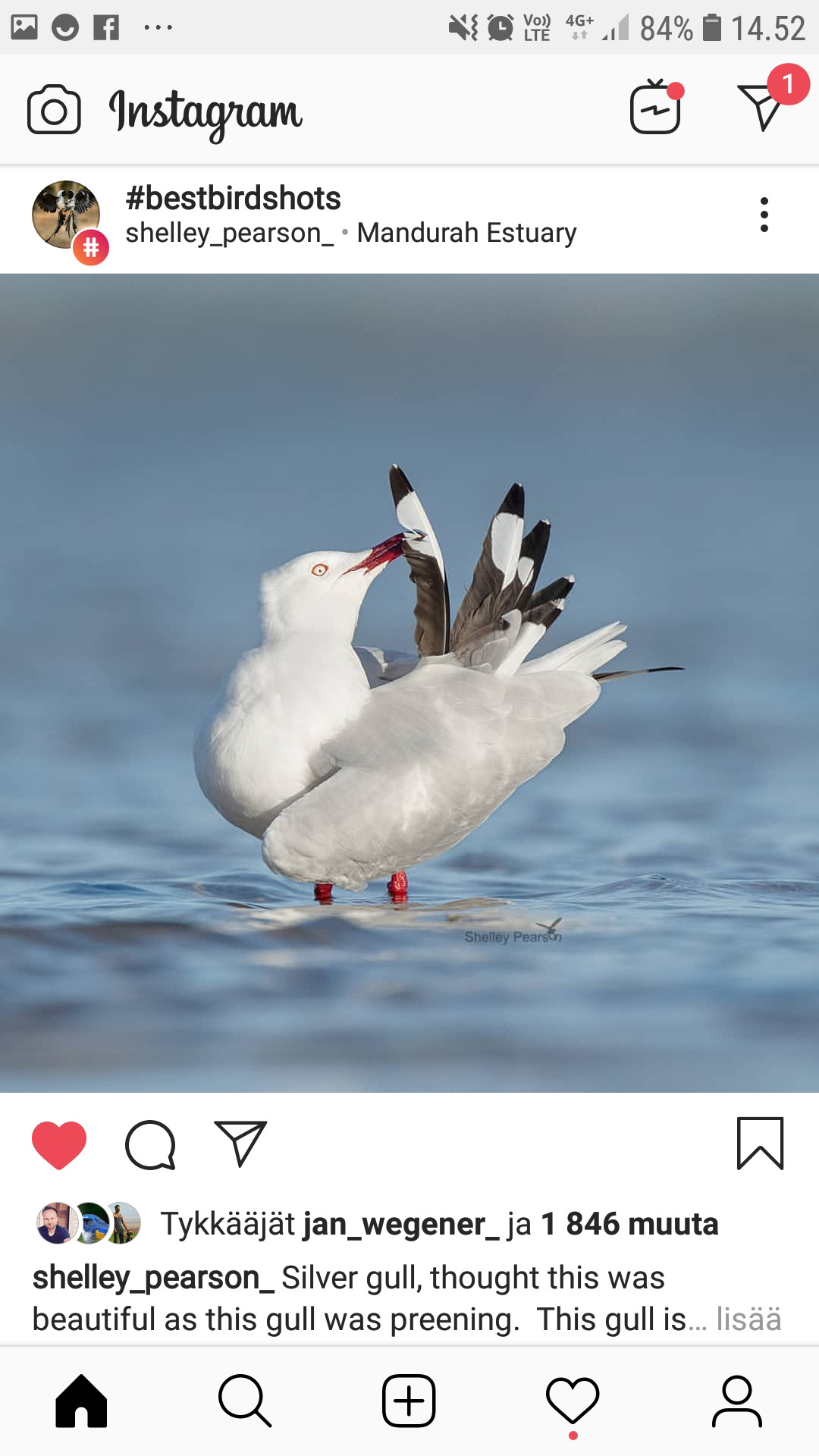Open direct messages with one unread

(763, 105)
